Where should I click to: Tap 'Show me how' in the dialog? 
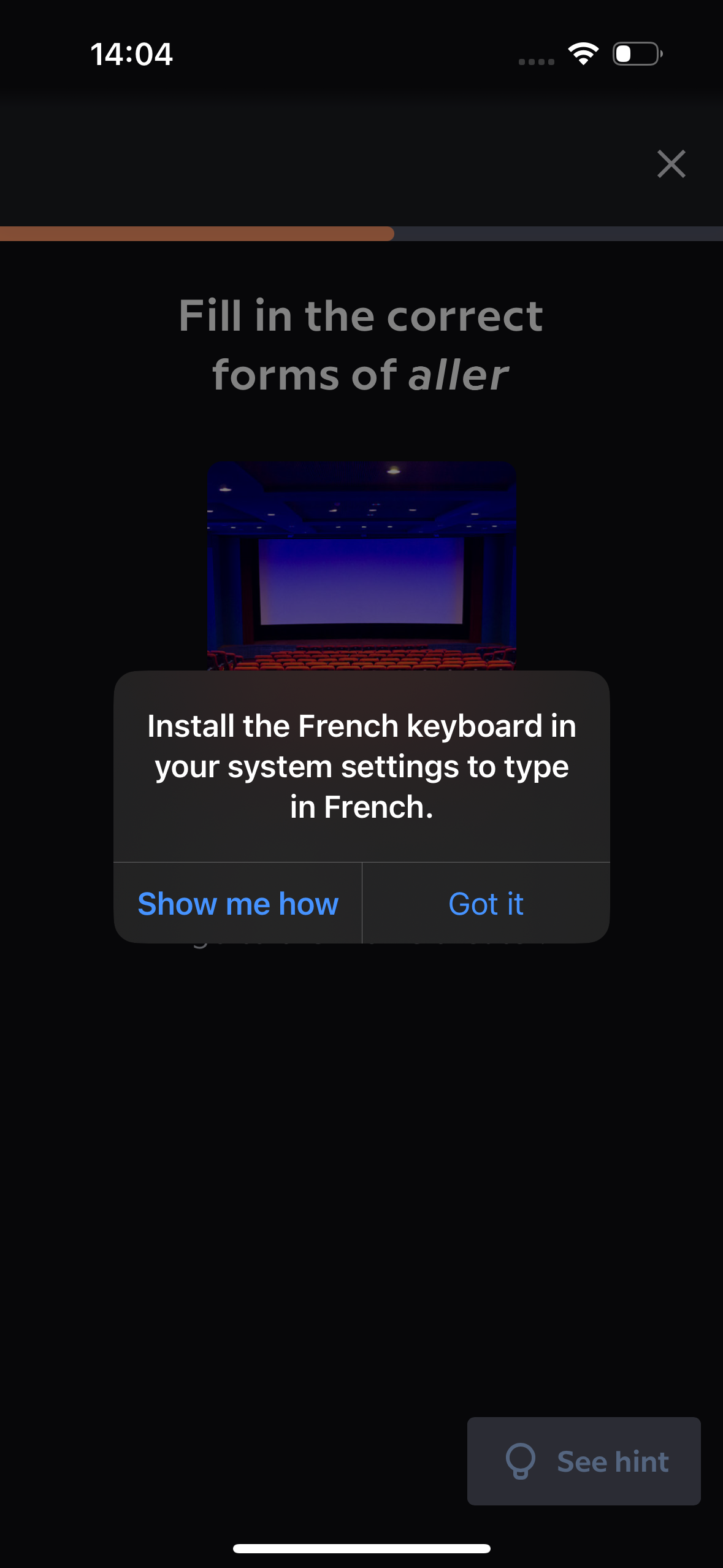[x=238, y=903]
